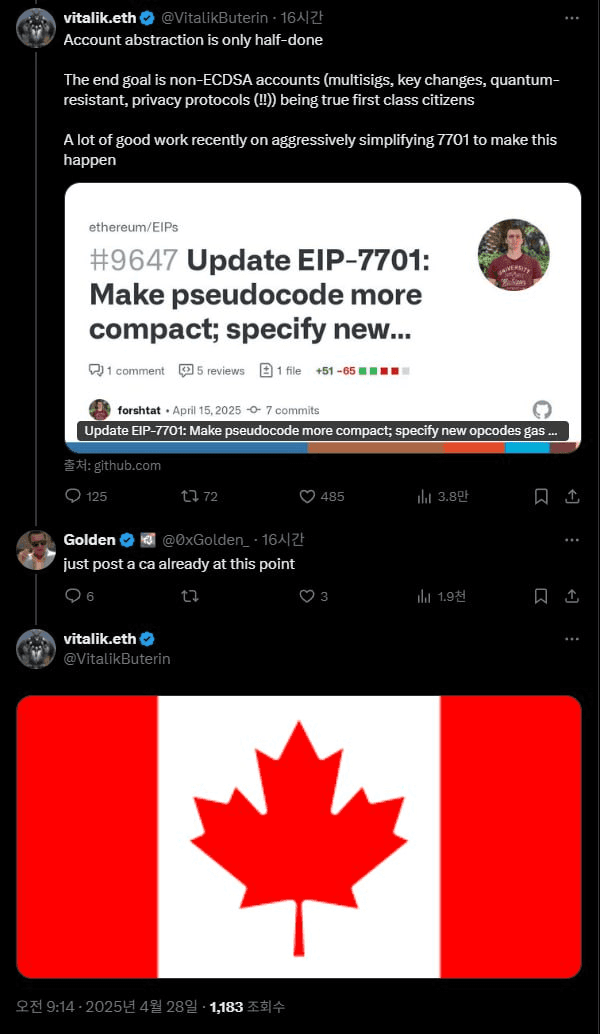Open @0xGolden_ username link
This screenshot has height=1034, width=600.
click(205, 540)
